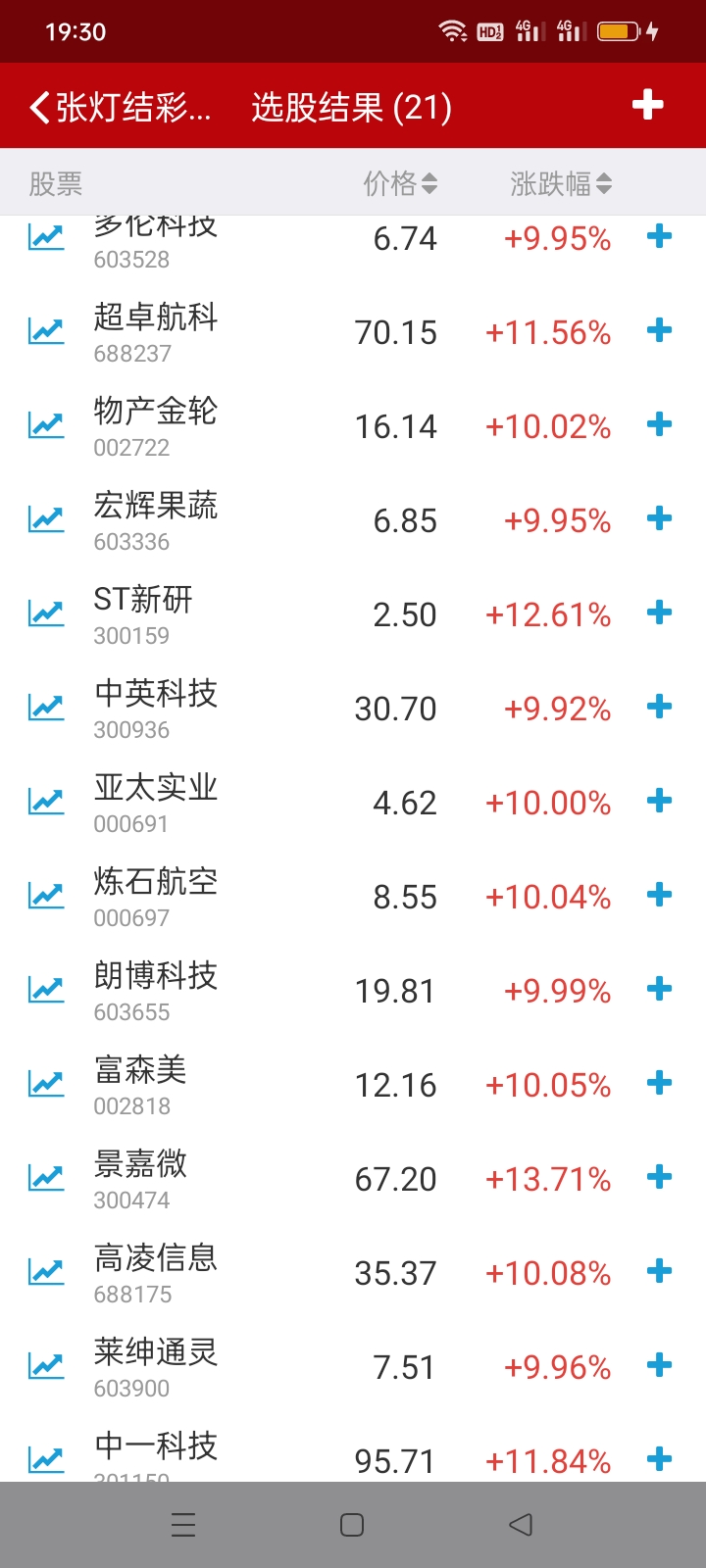Open recent apps from navigation bar
Screen dimensions: 706x1568
click(183, 1525)
